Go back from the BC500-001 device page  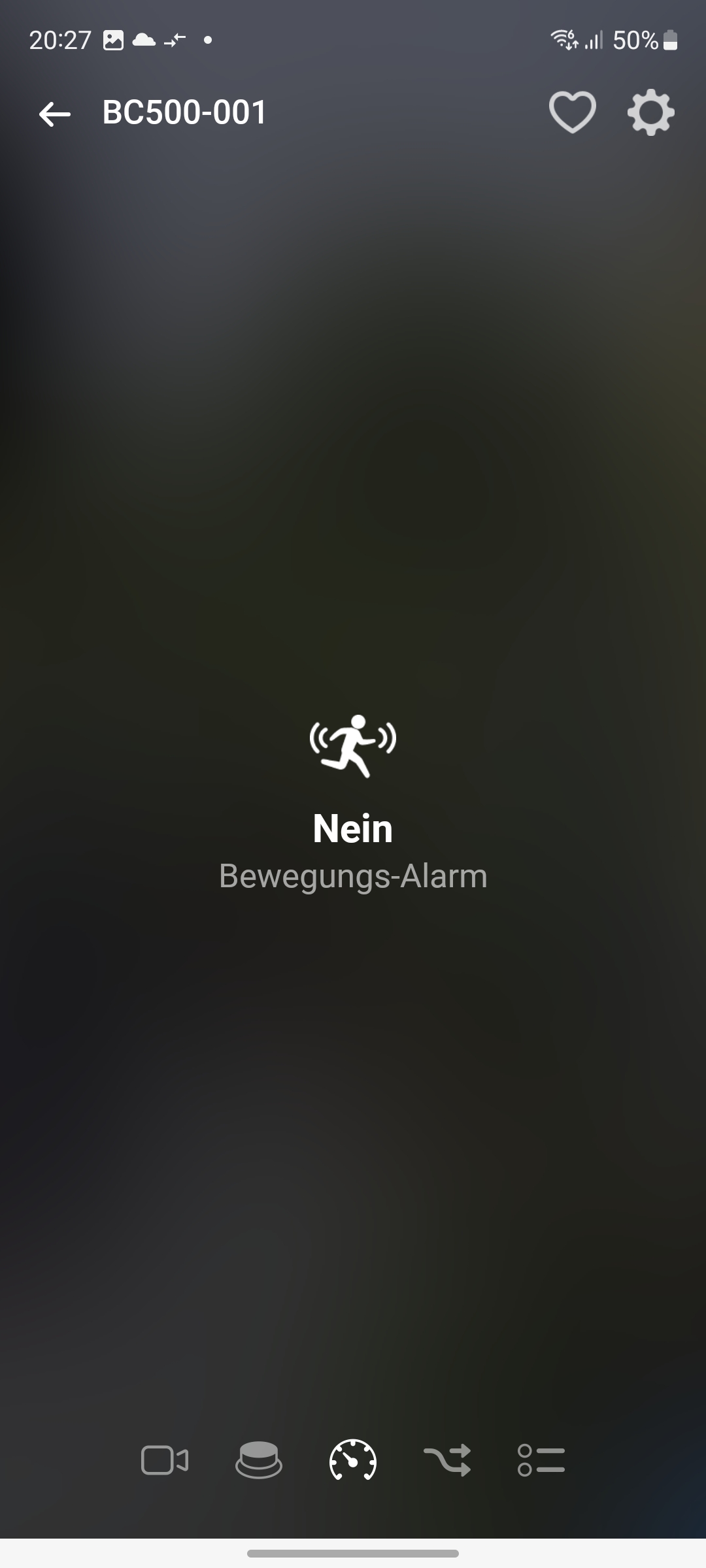tap(54, 114)
